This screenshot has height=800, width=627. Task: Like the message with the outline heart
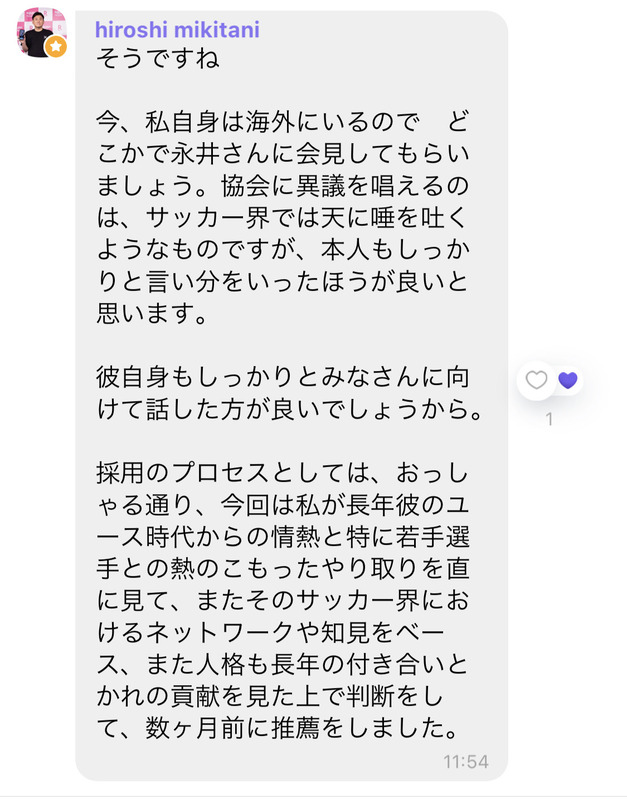[x=537, y=380]
